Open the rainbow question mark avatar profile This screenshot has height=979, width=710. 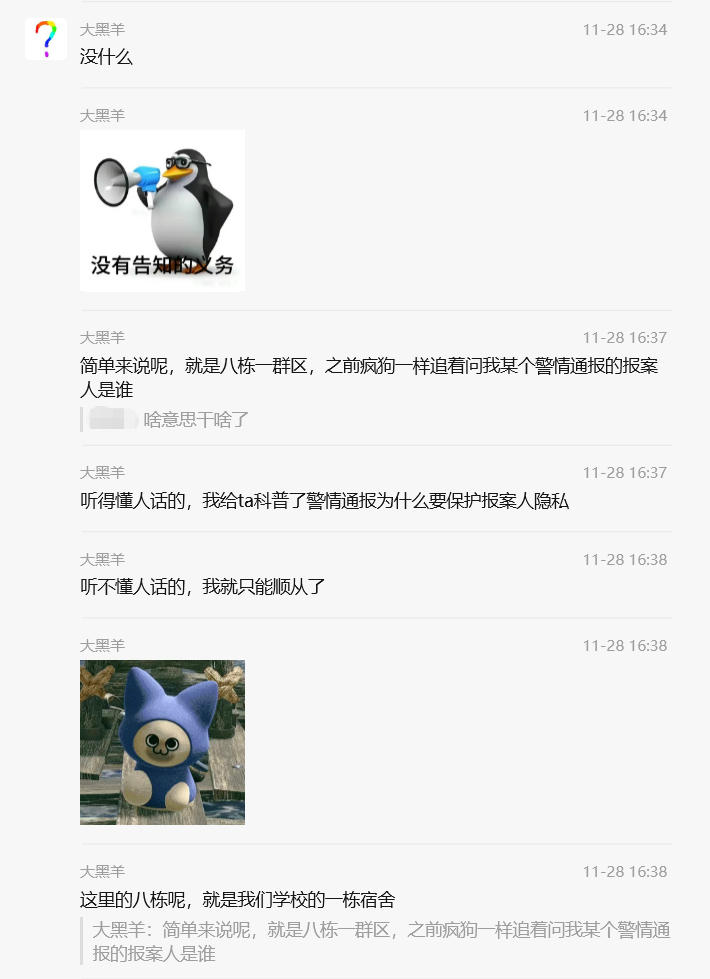46,40
